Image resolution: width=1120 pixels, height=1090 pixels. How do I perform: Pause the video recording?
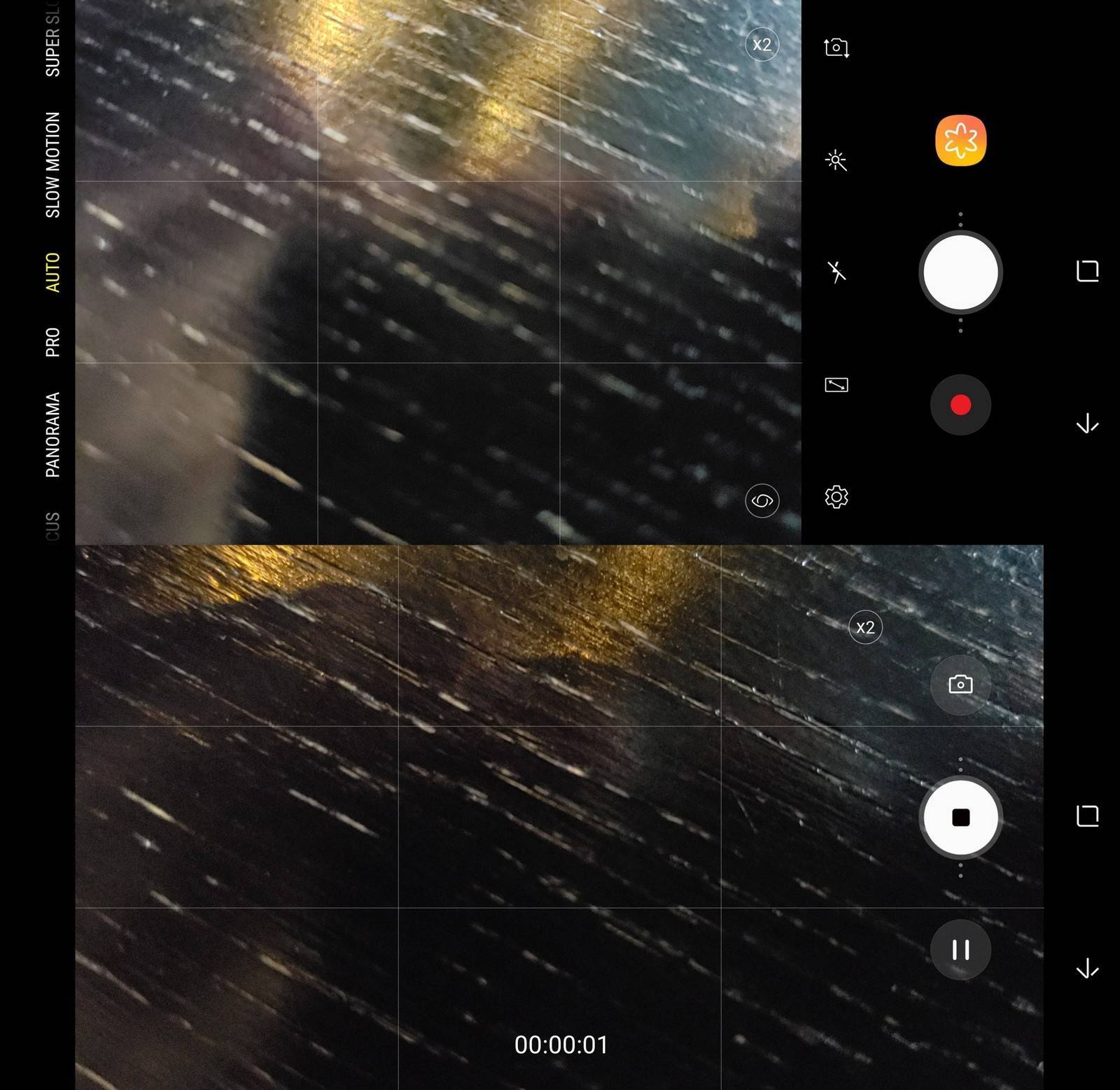point(960,949)
